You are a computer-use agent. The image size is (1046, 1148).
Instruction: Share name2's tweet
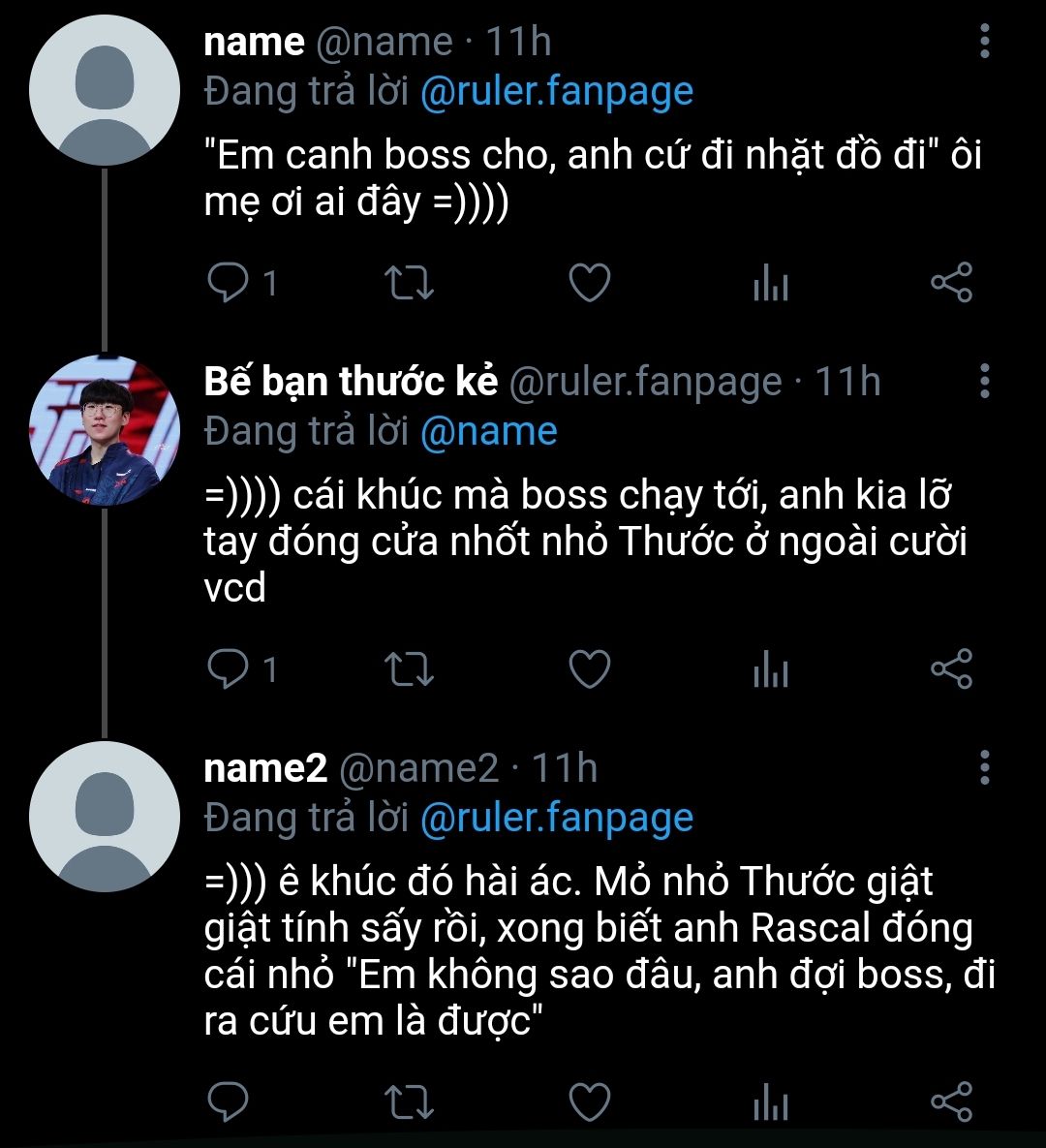tap(951, 1103)
